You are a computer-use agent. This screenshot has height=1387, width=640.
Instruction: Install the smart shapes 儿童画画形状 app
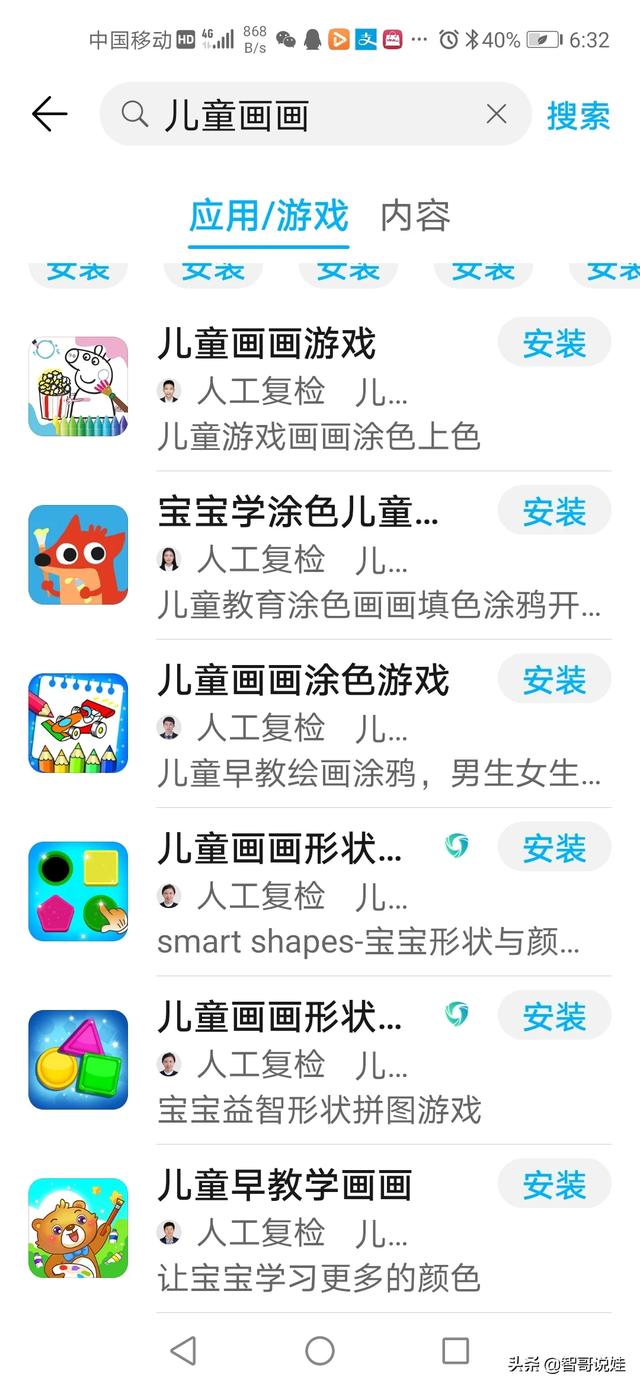coord(554,849)
